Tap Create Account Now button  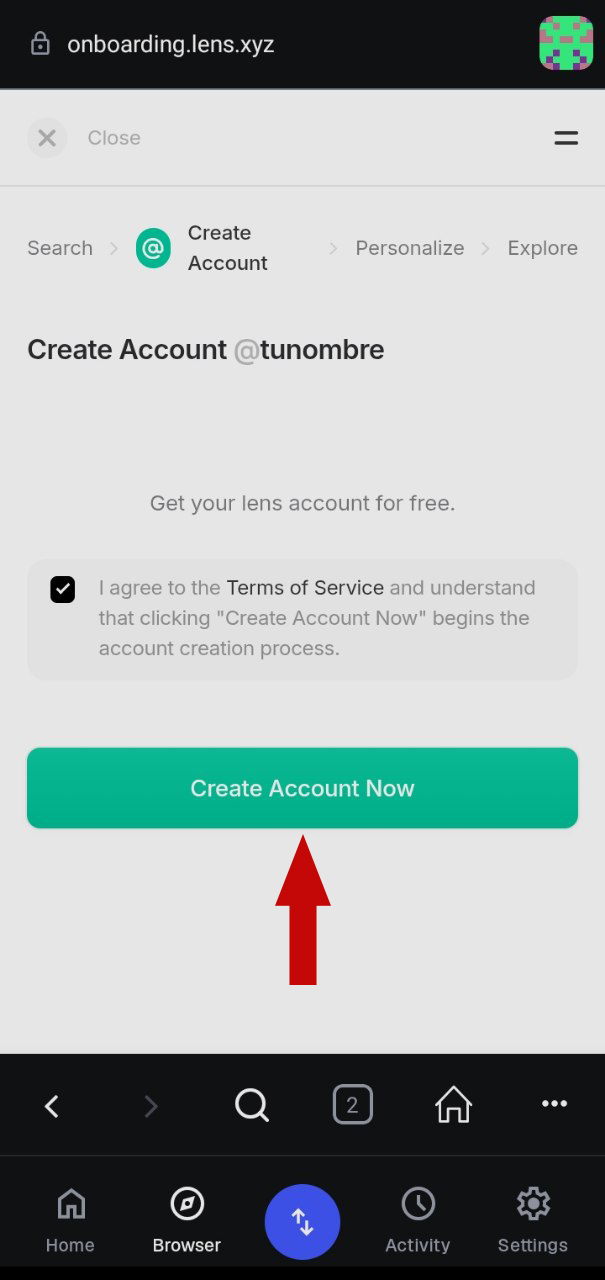point(302,788)
